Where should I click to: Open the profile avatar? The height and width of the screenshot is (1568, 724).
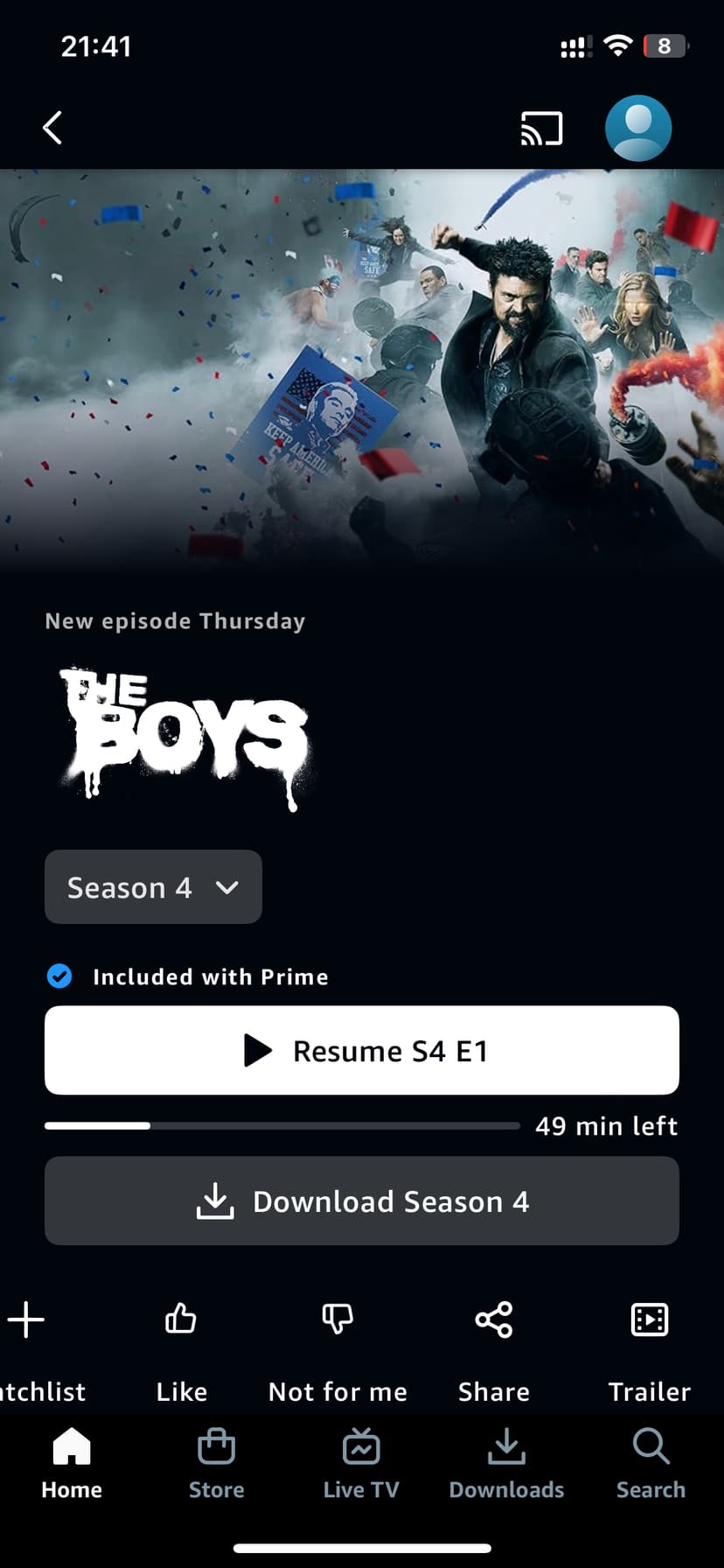pyautogui.click(x=638, y=129)
